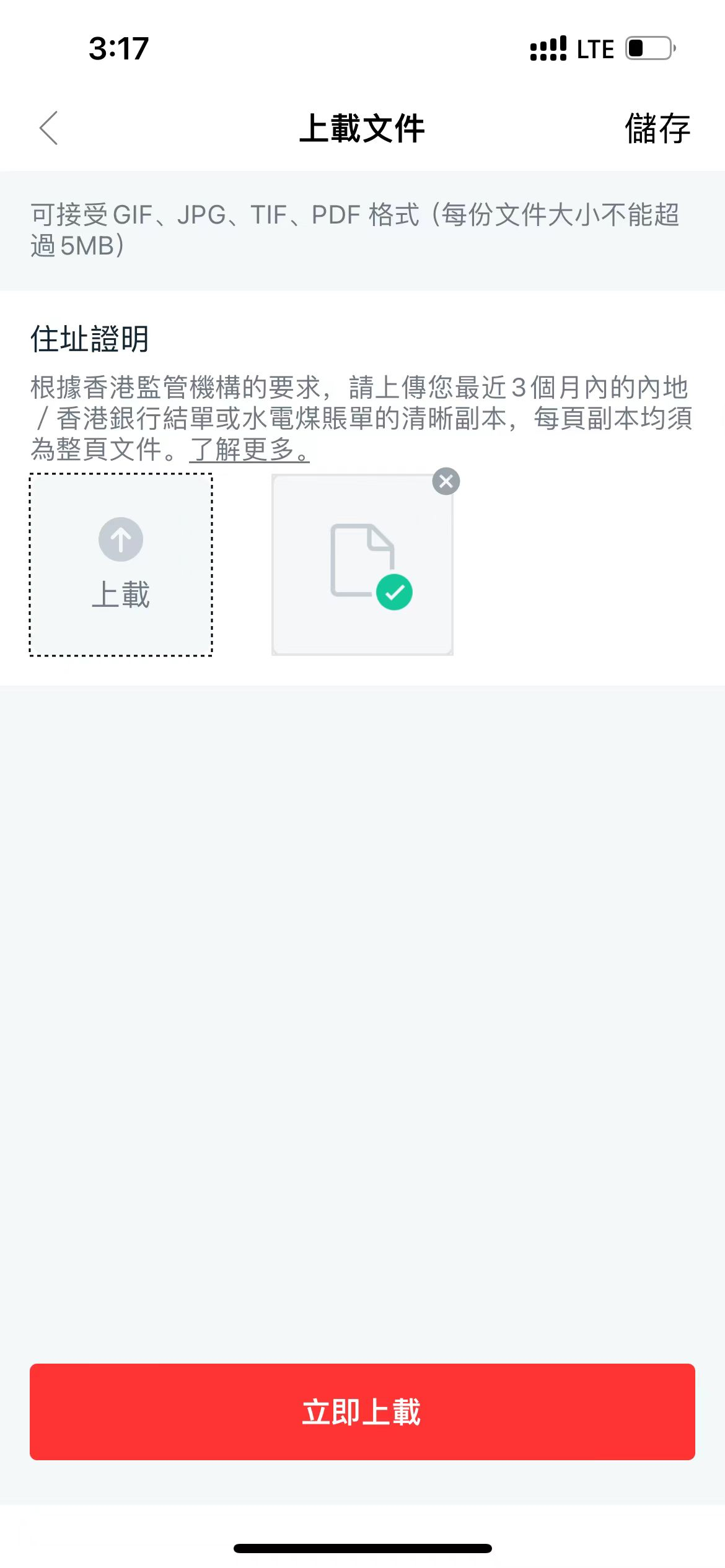Select the 上載 upload placeholder tile
725x1568 pixels.
point(120,564)
